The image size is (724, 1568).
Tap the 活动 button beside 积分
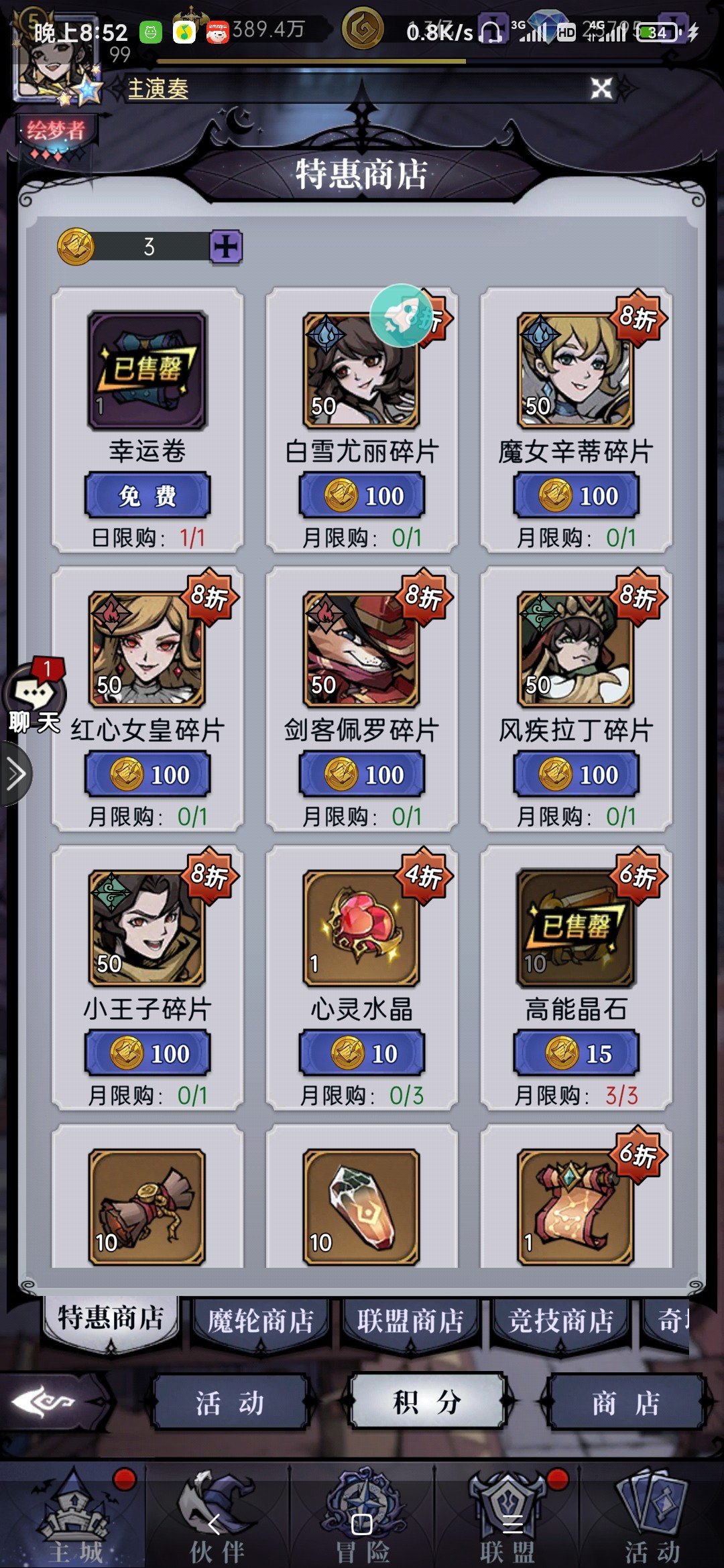coord(230,1402)
